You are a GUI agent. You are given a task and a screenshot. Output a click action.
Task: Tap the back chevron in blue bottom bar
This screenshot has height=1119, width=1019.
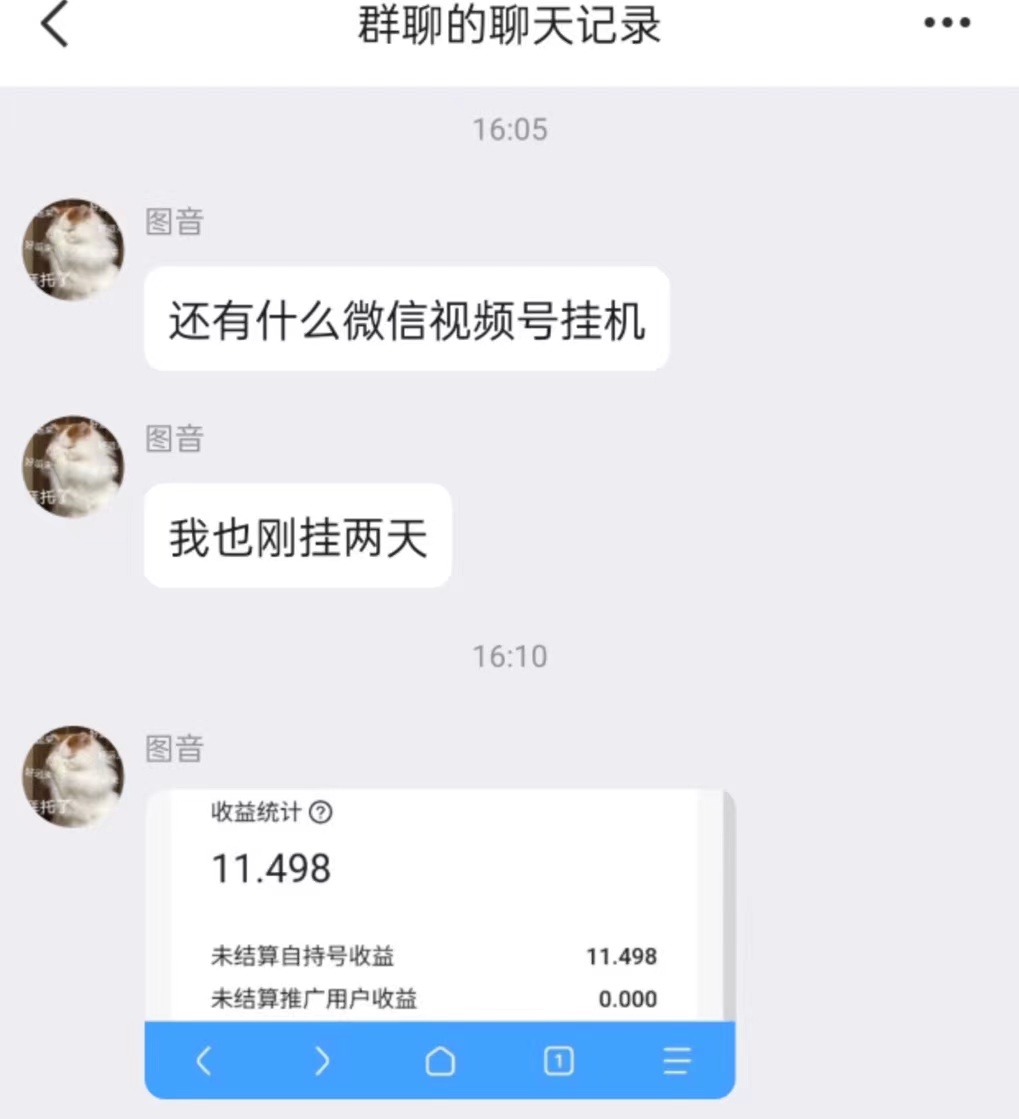click(x=204, y=1062)
